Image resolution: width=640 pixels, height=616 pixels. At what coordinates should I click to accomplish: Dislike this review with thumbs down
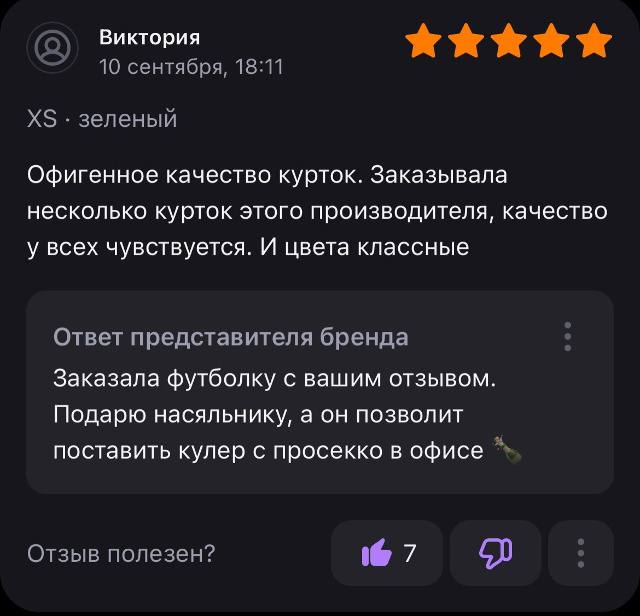click(x=495, y=553)
